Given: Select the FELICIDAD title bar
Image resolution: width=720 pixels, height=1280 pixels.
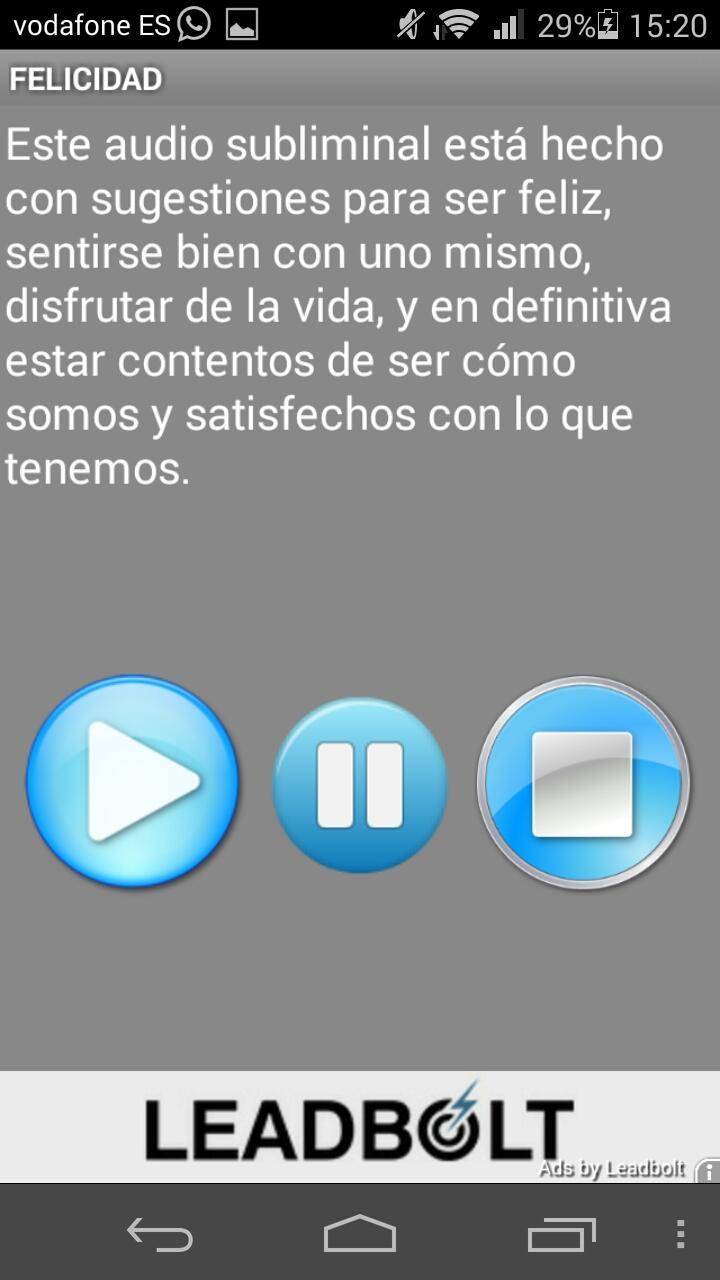Looking at the screenshot, I should click(x=86, y=77).
